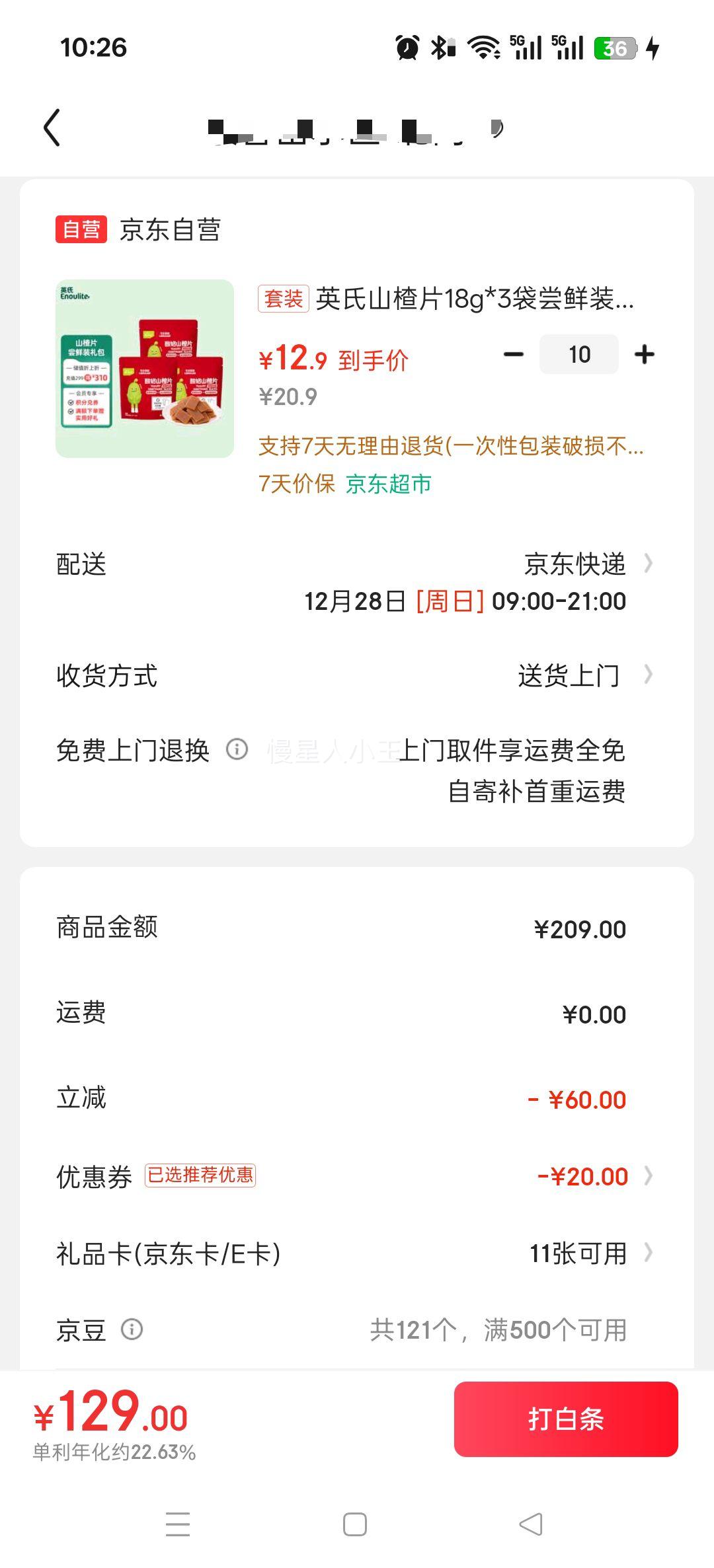The width and height of the screenshot is (714, 1568).
Task: Open the 优惠券 coupon selection row
Action: point(357,1176)
